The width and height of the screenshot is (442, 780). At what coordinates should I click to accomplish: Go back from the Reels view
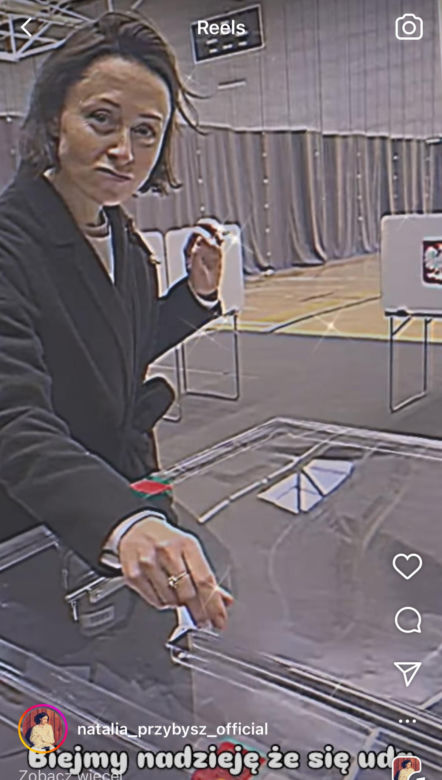pos(26,28)
